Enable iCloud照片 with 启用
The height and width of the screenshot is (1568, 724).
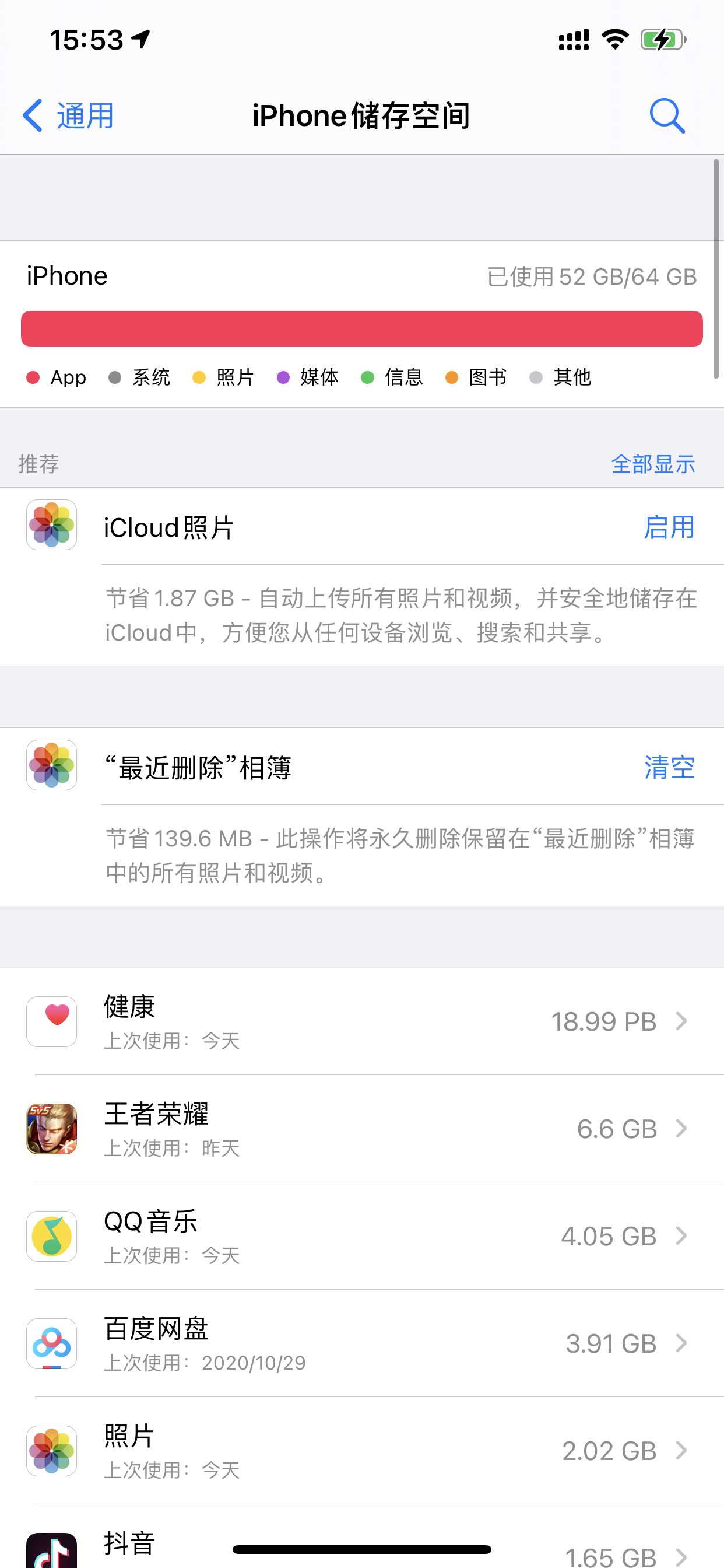coord(669,527)
